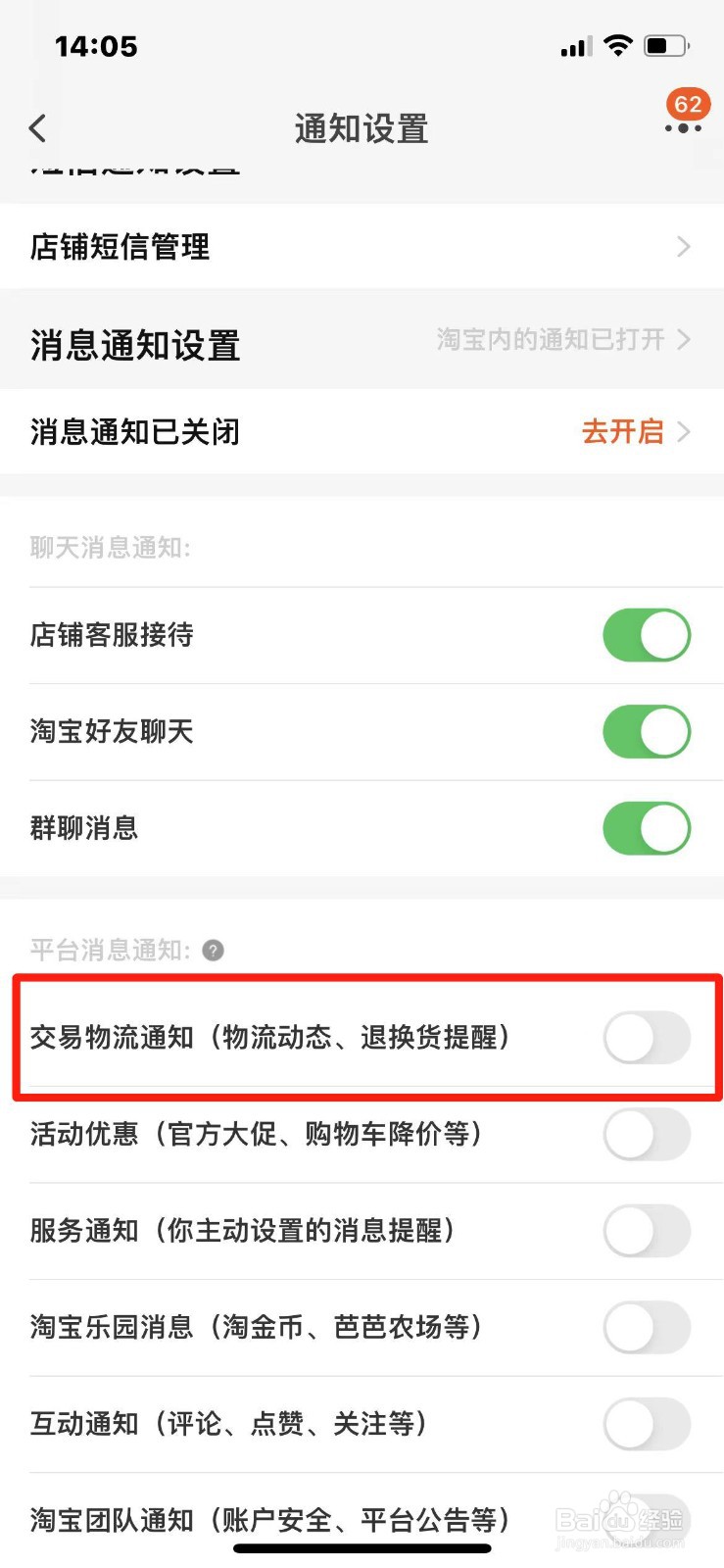Select the 淘宝团队通知 row
The width and height of the screenshot is (724, 1568).
point(269,1519)
